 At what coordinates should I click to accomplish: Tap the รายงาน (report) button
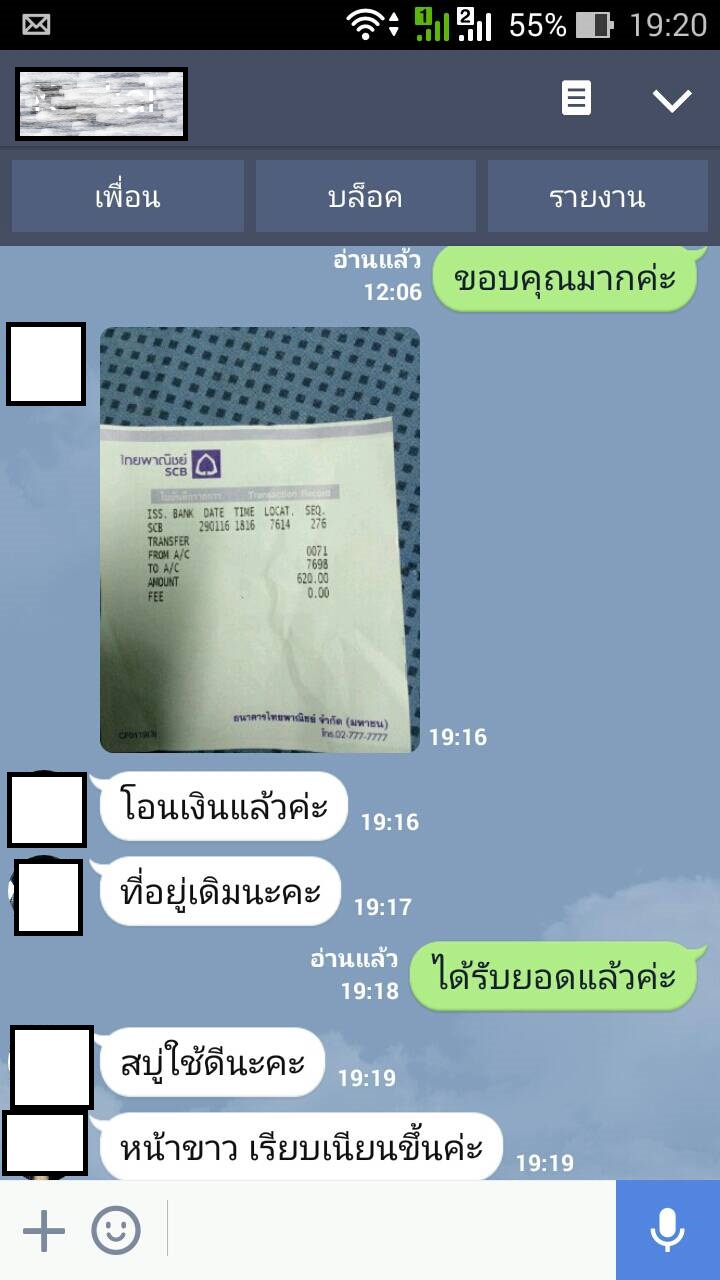click(597, 197)
